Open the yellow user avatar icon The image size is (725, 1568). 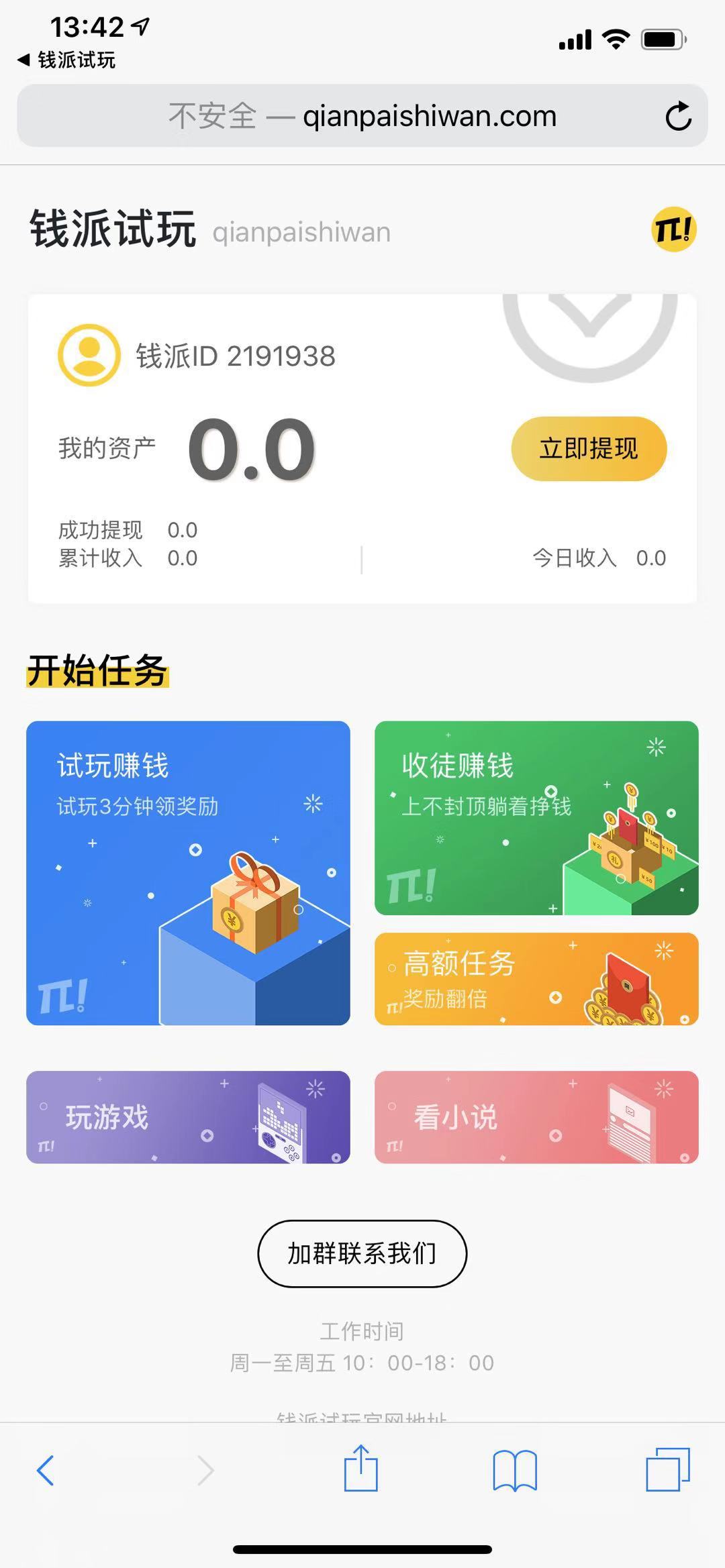(87, 356)
